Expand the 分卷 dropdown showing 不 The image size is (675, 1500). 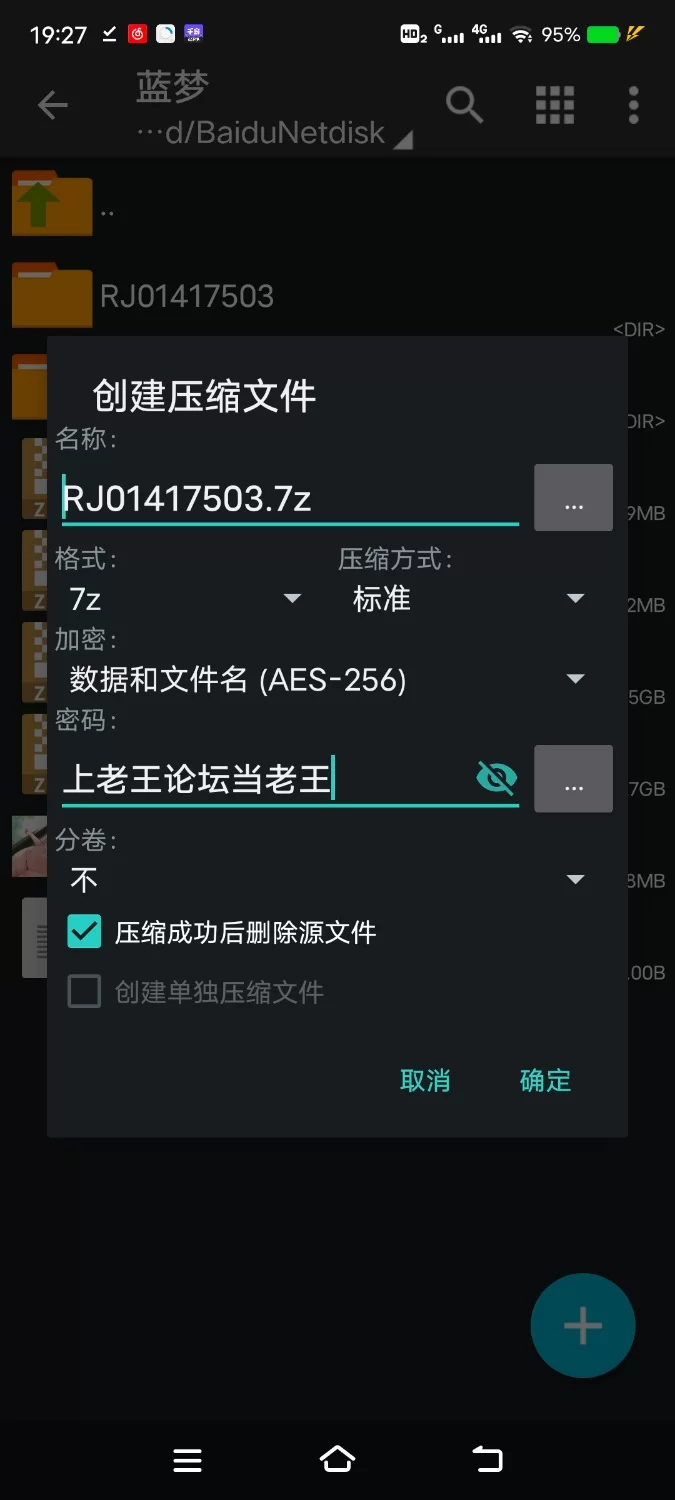point(326,880)
